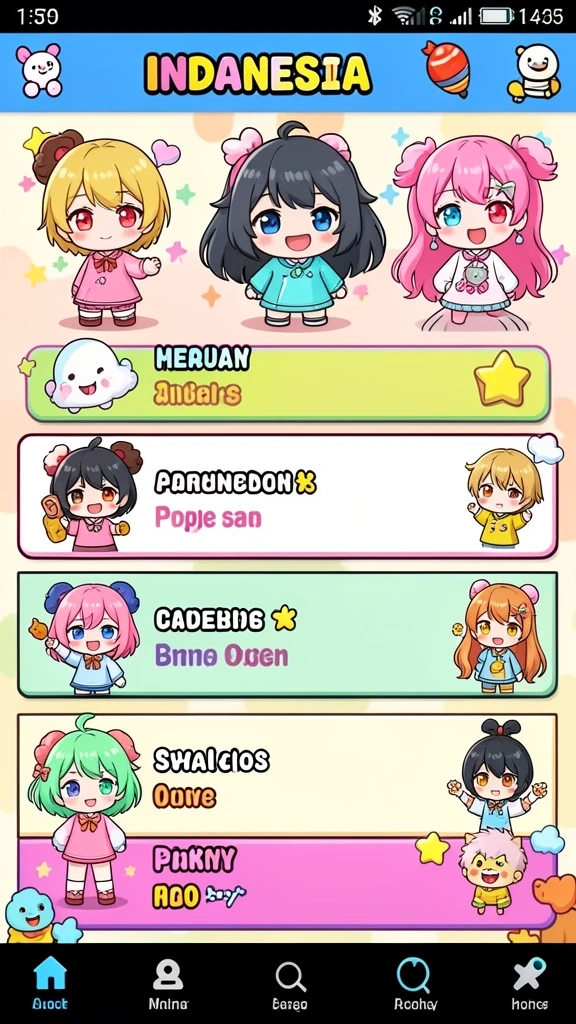Open the SWAICIOS card
This screenshot has height=1024, width=576.
click(x=288, y=775)
